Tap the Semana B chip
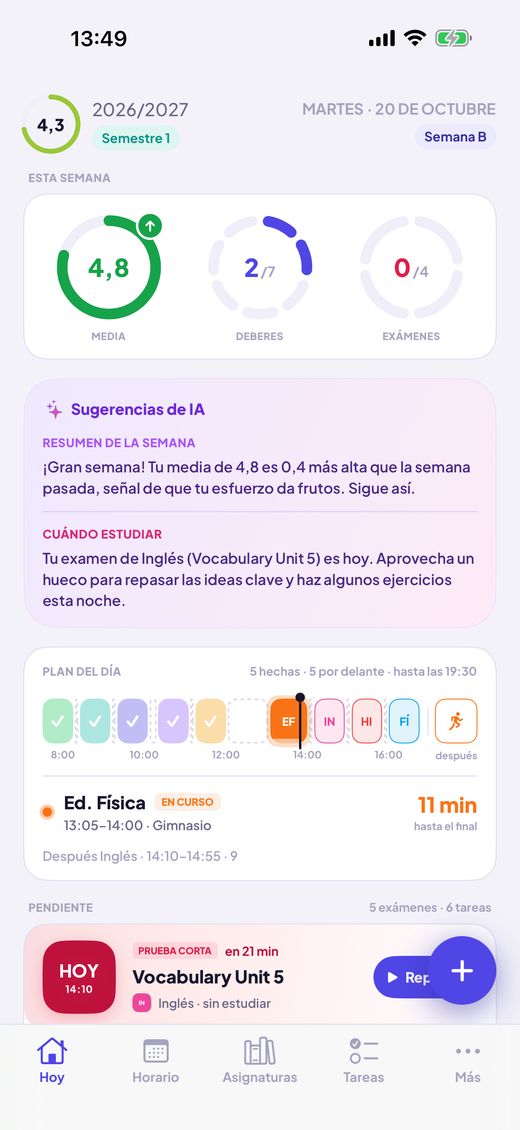 [x=455, y=136]
